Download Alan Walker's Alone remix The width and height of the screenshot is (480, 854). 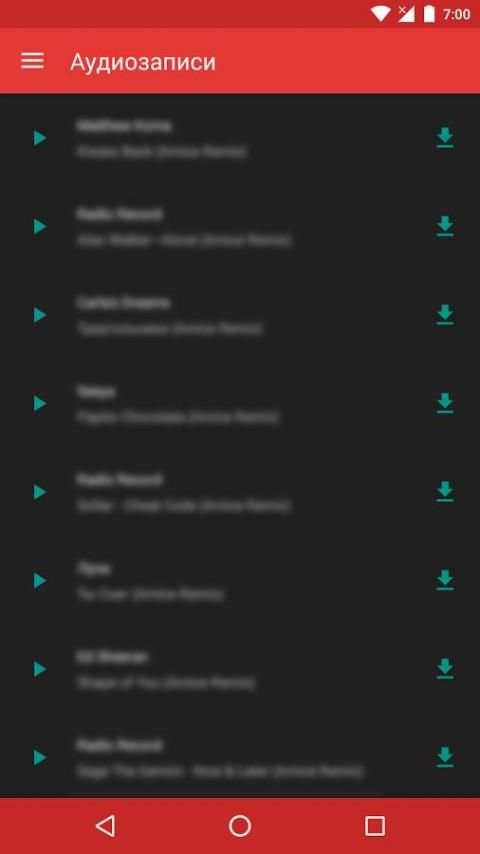pyautogui.click(x=445, y=227)
